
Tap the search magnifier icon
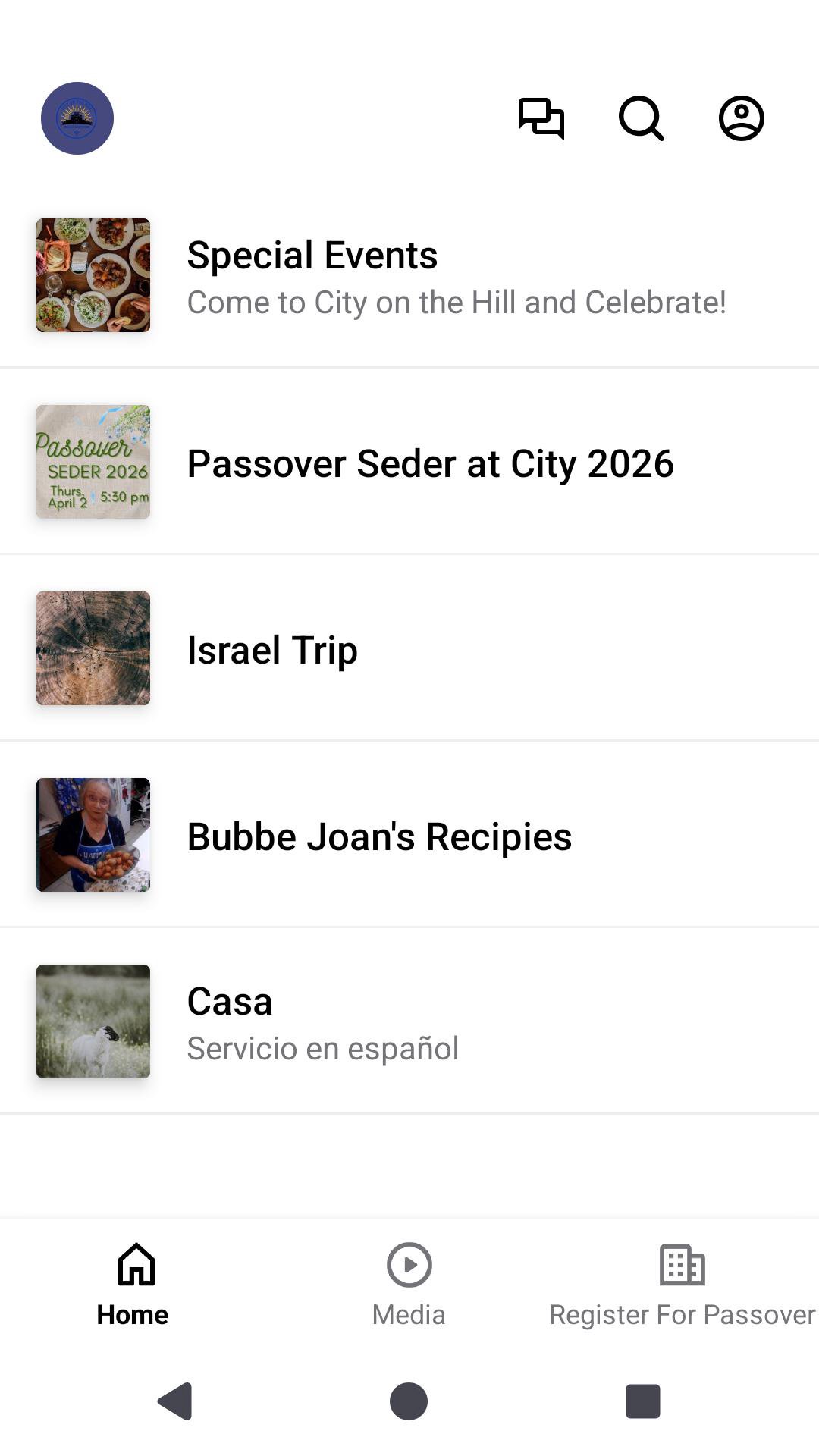click(x=642, y=119)
